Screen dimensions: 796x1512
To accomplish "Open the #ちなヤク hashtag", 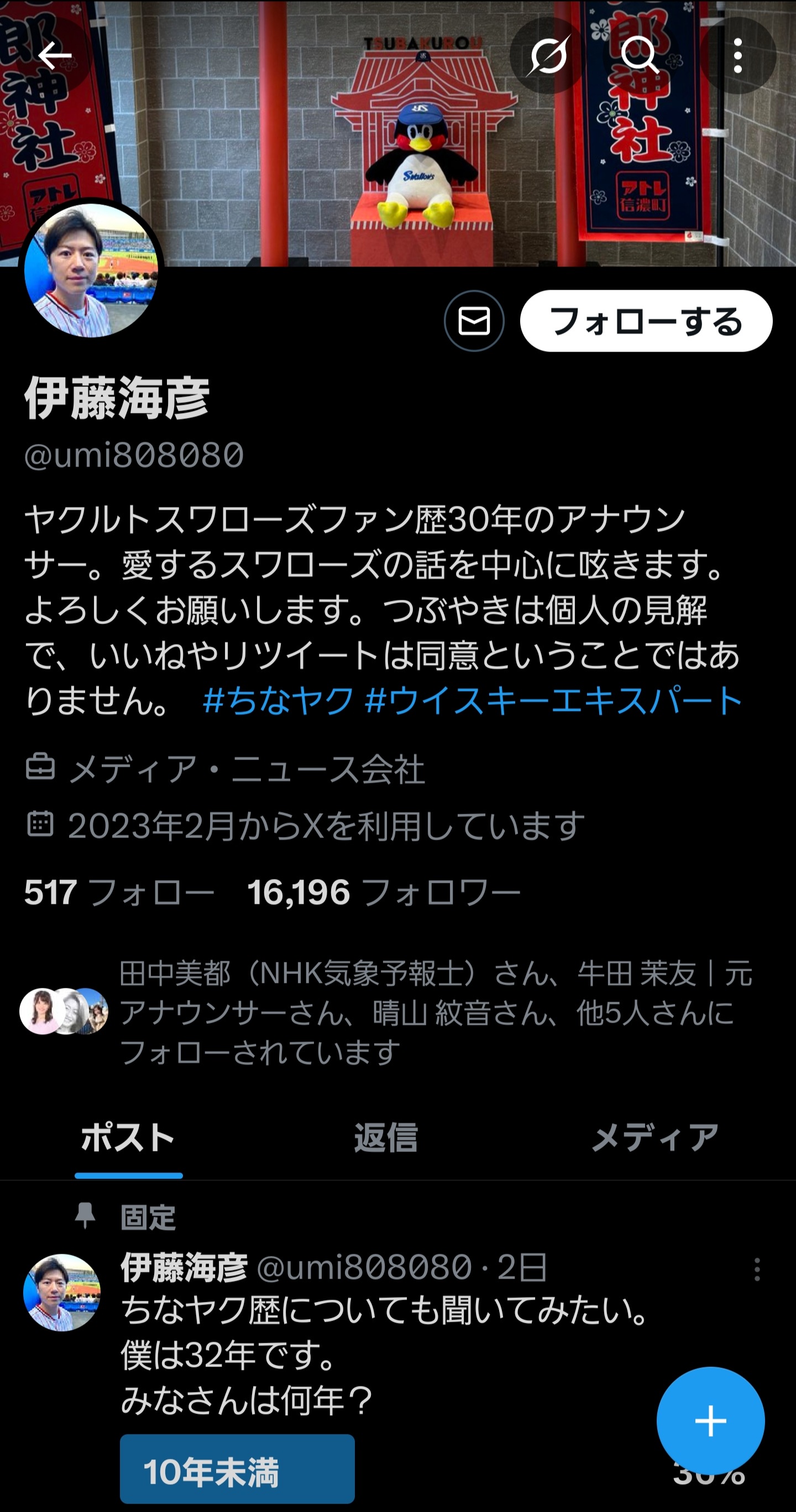I will (277, 701).
